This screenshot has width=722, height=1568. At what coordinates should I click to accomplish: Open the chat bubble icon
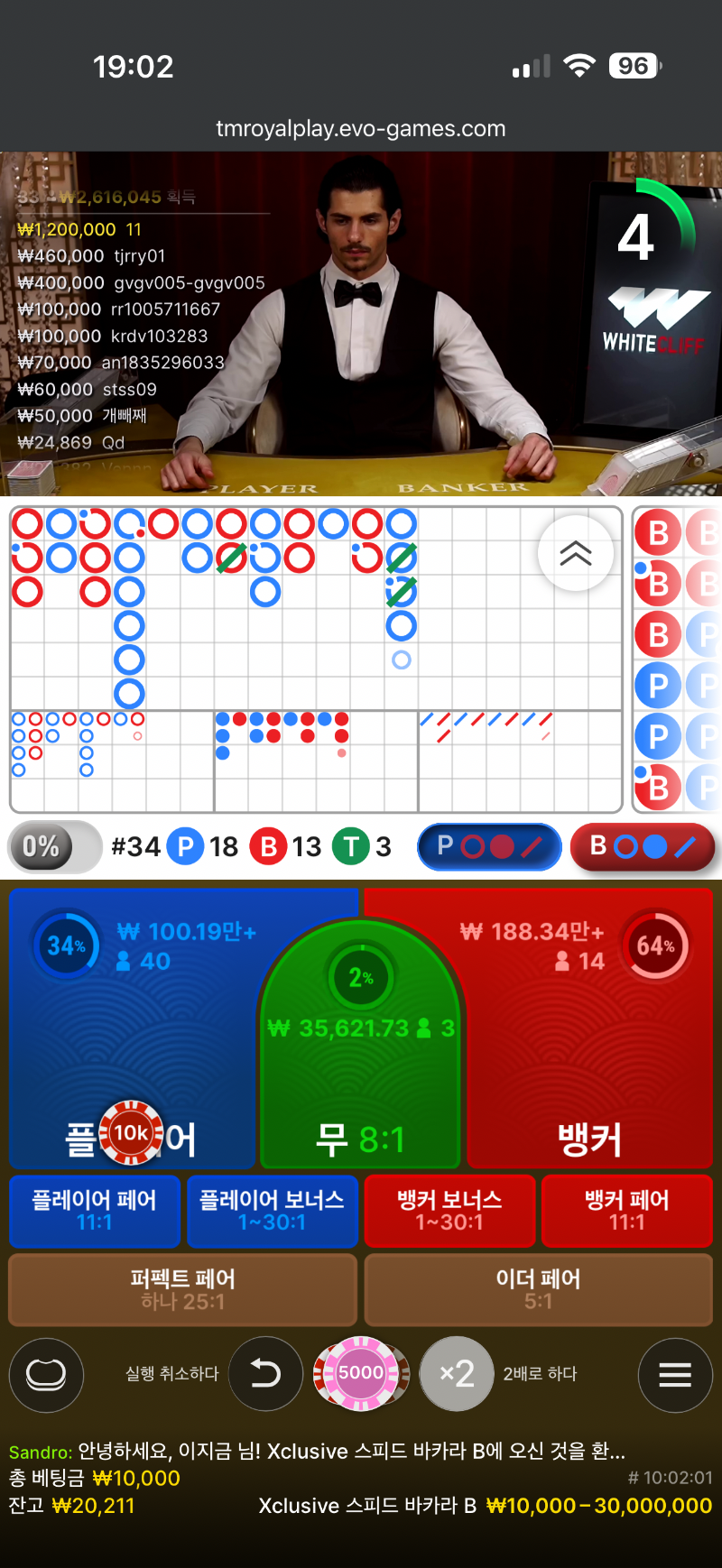point(46,1374)
